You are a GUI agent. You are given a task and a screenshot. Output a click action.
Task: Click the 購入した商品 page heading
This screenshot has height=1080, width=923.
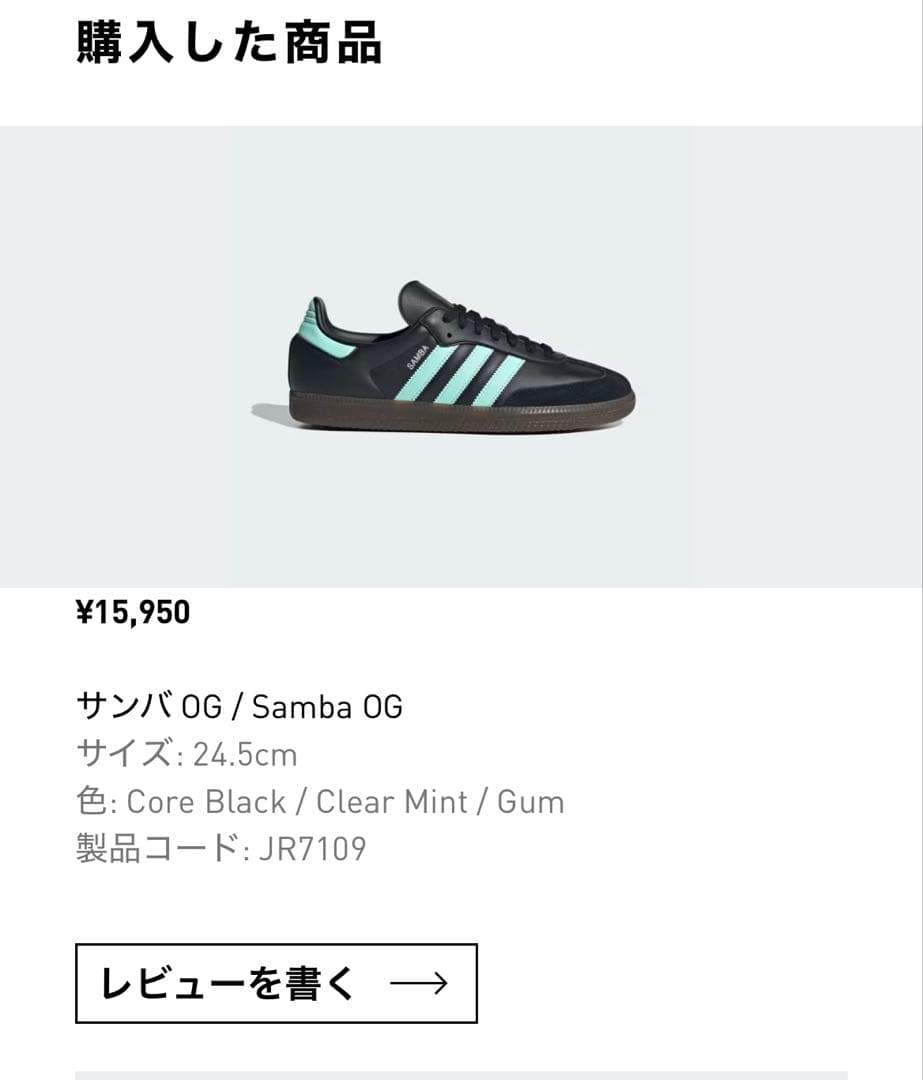(228, 44)
